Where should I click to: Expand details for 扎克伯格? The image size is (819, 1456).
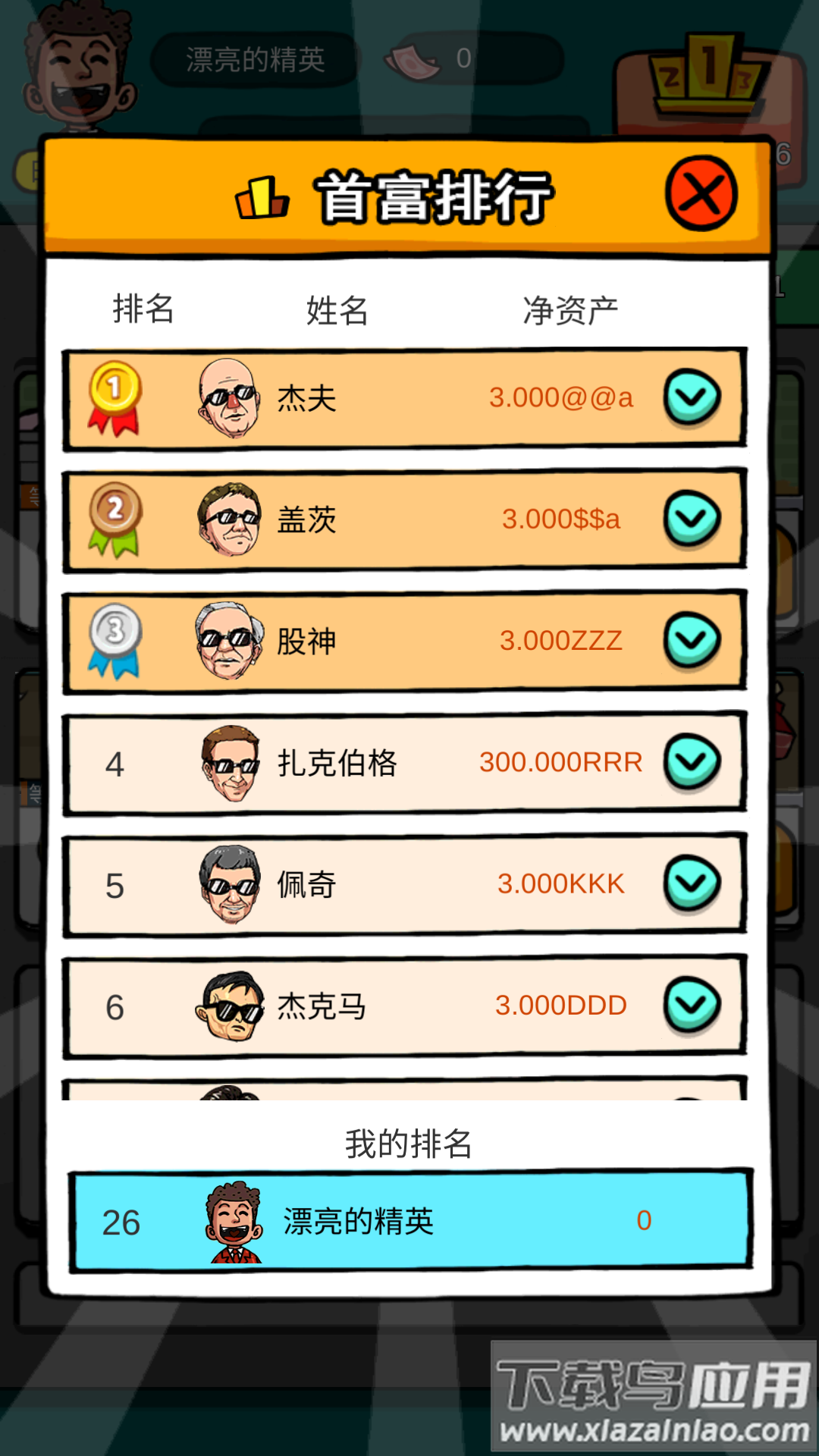click(692, 761)
